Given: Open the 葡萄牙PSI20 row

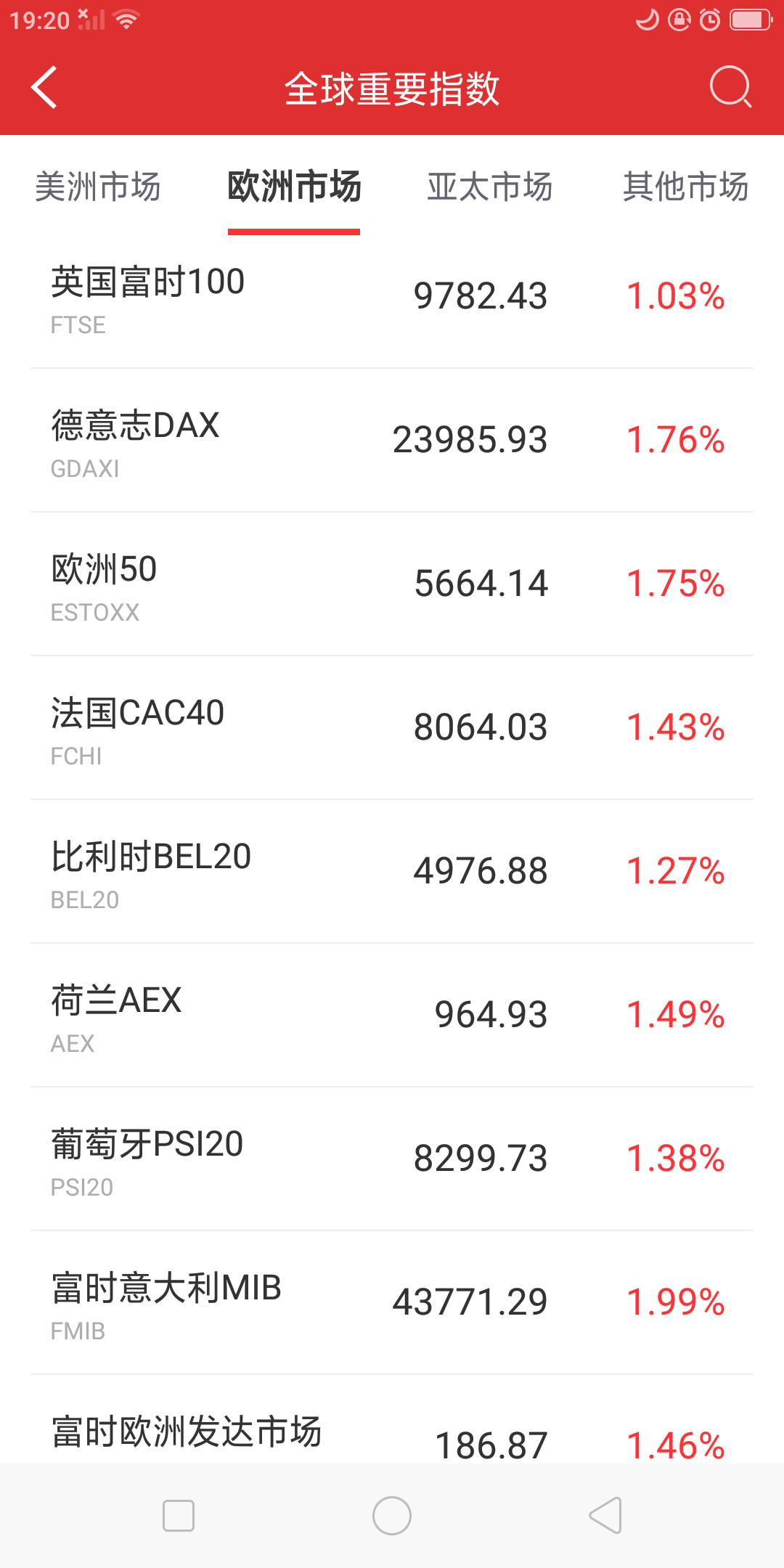Looking at the screenshot, I should 392,1159.
